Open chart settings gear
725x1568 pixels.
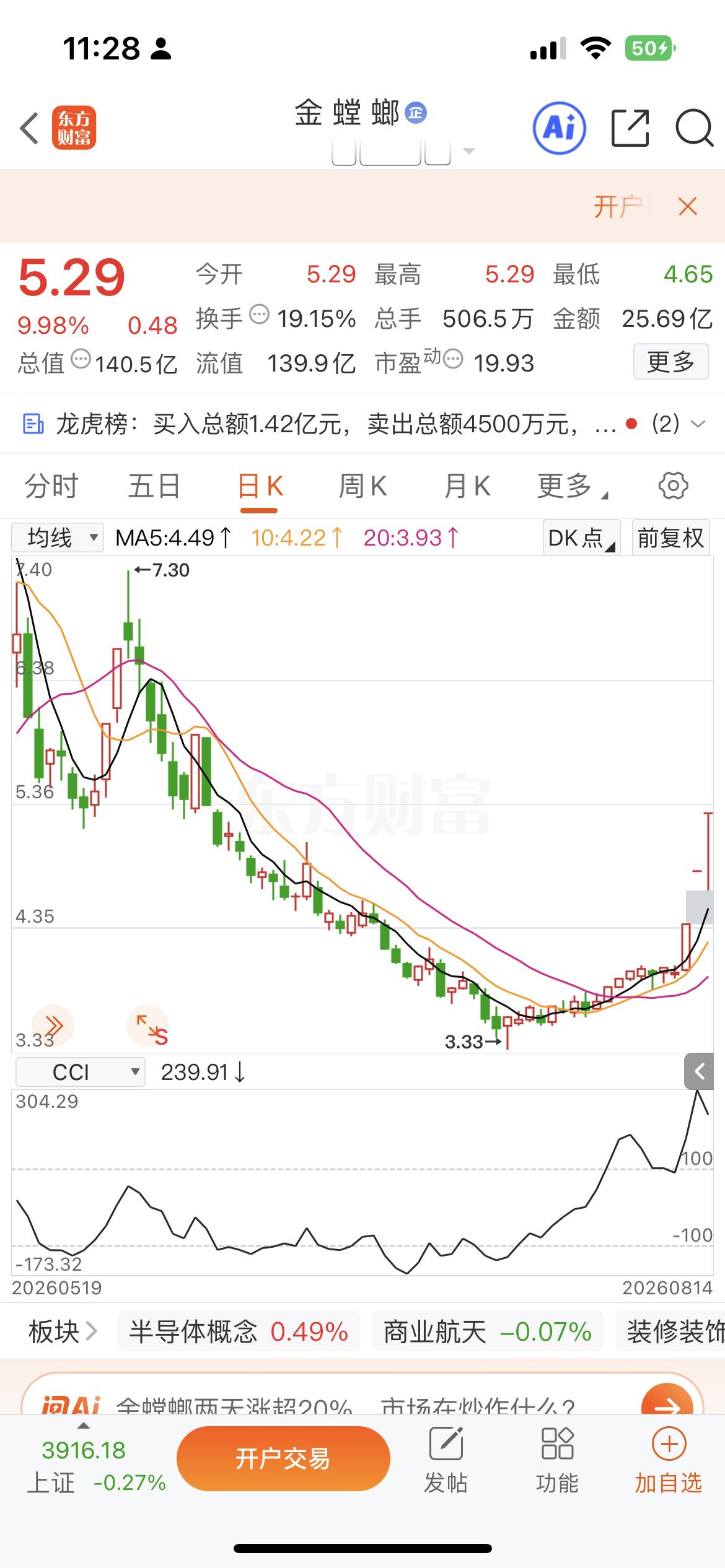point(674,486)
